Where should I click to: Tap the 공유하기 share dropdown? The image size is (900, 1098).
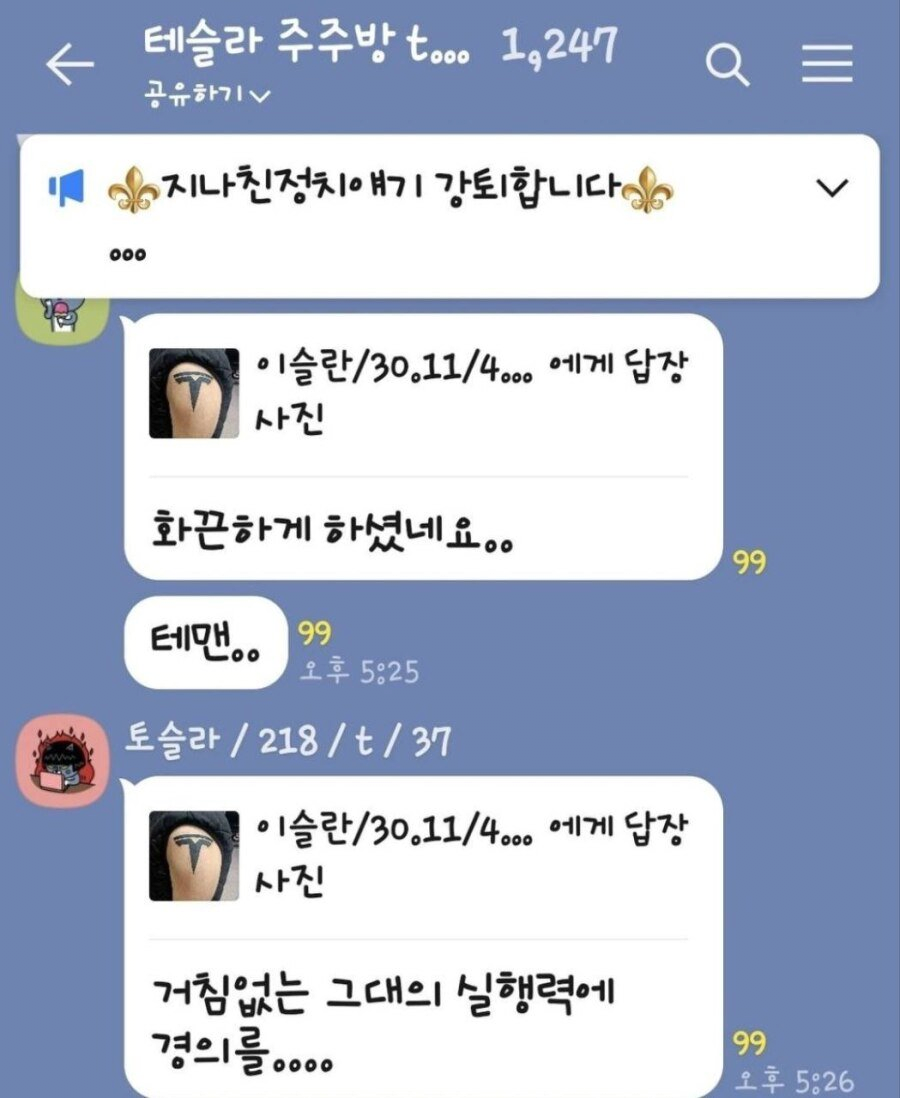click(207, 96)
